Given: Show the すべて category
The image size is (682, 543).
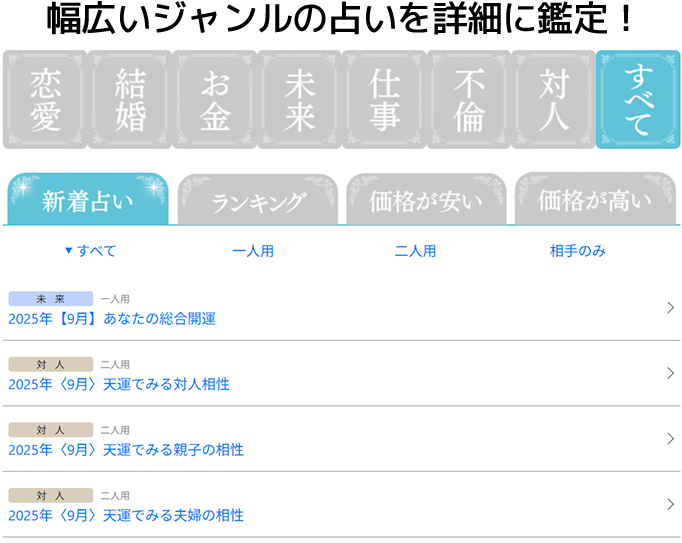Looking at the screenshot, I should [x=638, y=100].
